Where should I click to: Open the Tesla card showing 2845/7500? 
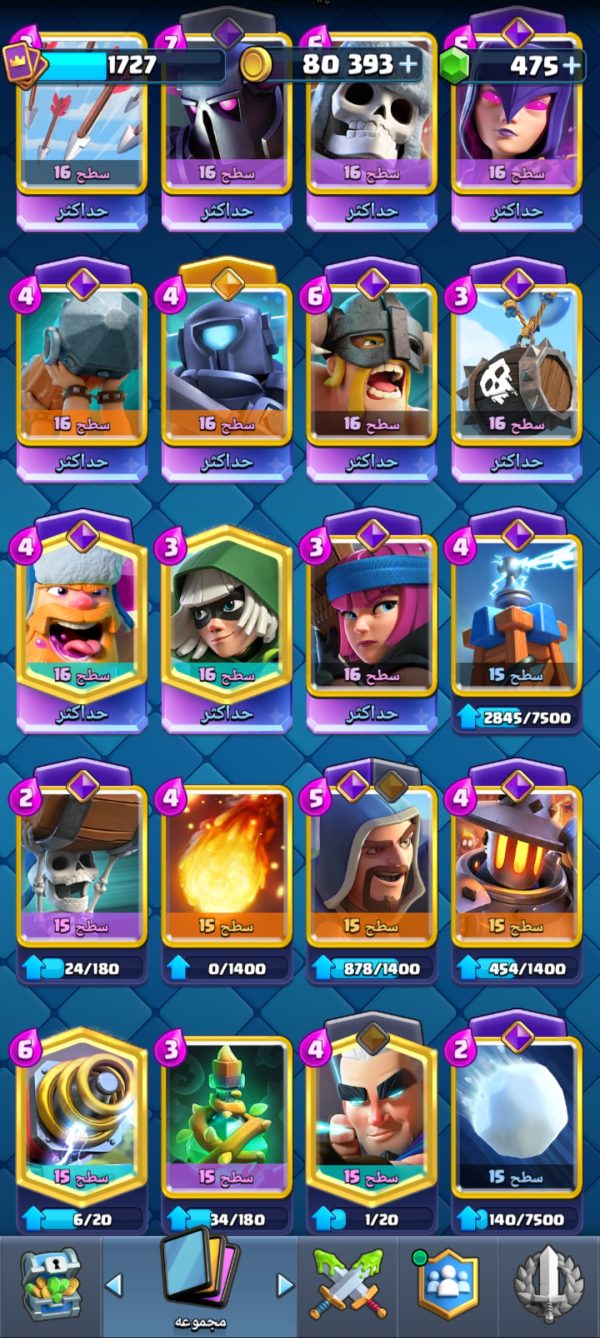516,620
